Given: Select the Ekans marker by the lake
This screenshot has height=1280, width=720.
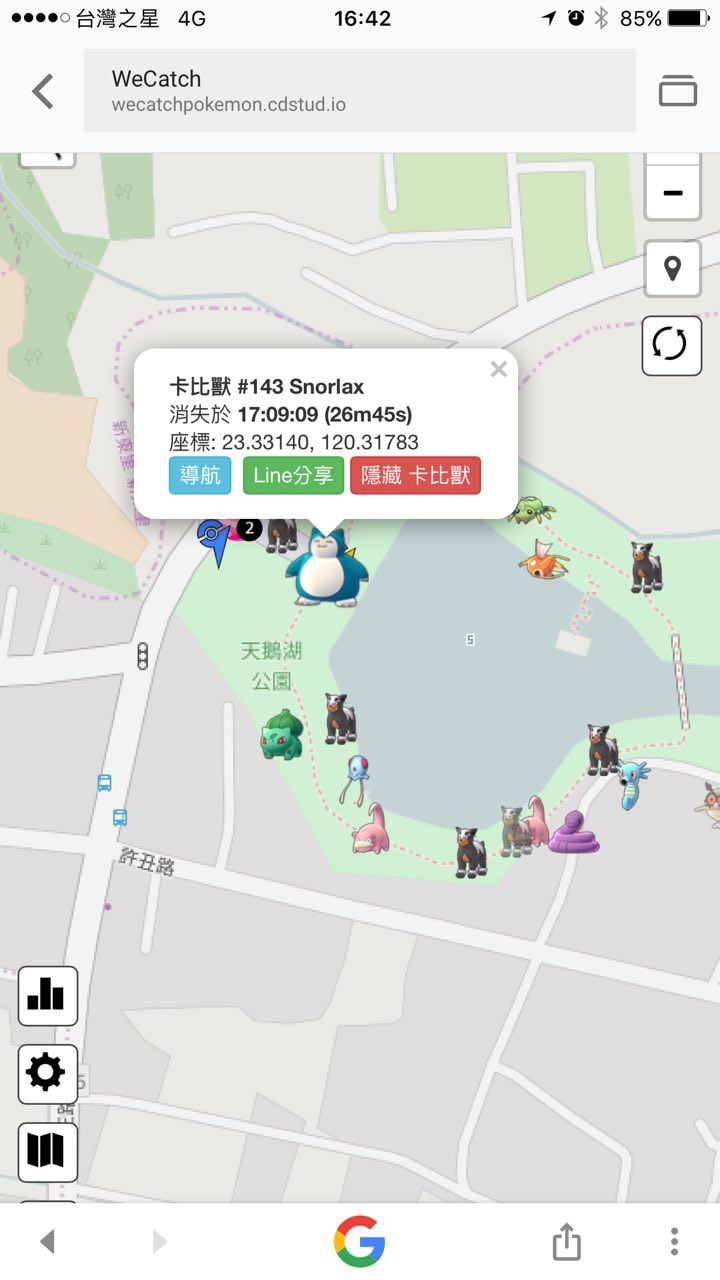Looking at the screenshot, I should tap(574, 832).
